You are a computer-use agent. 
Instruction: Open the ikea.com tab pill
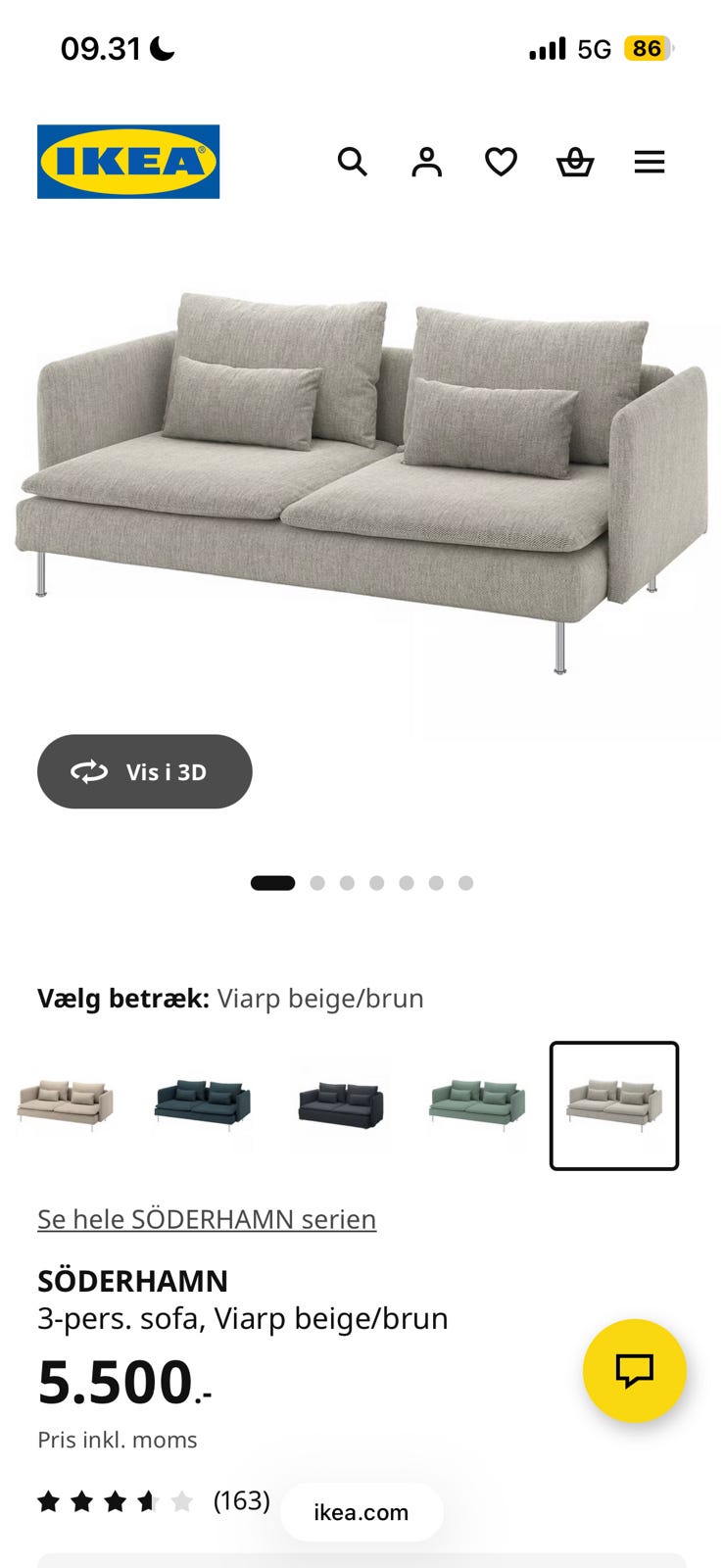pos(362,1512)
